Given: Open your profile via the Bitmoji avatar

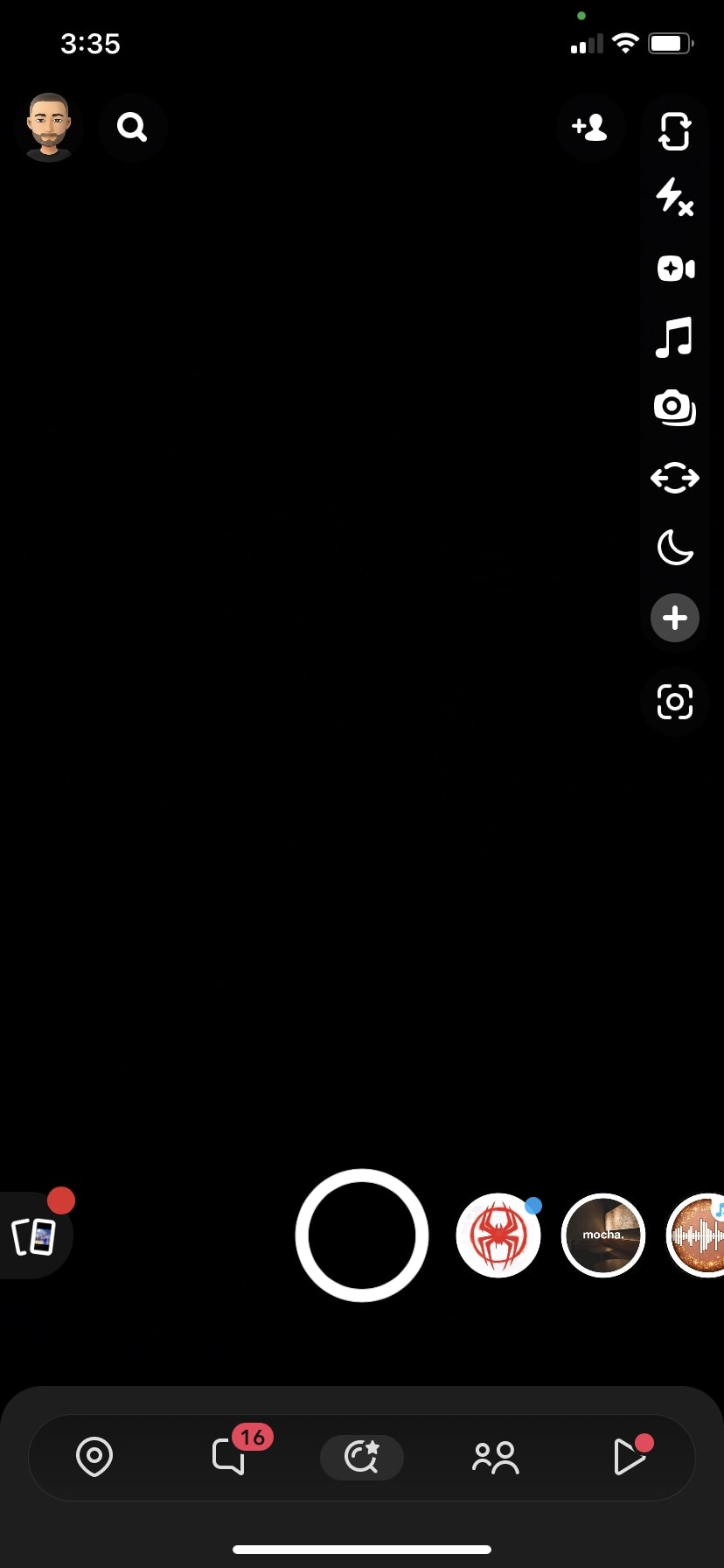Looking at the screenshot, I should [49, 126].
